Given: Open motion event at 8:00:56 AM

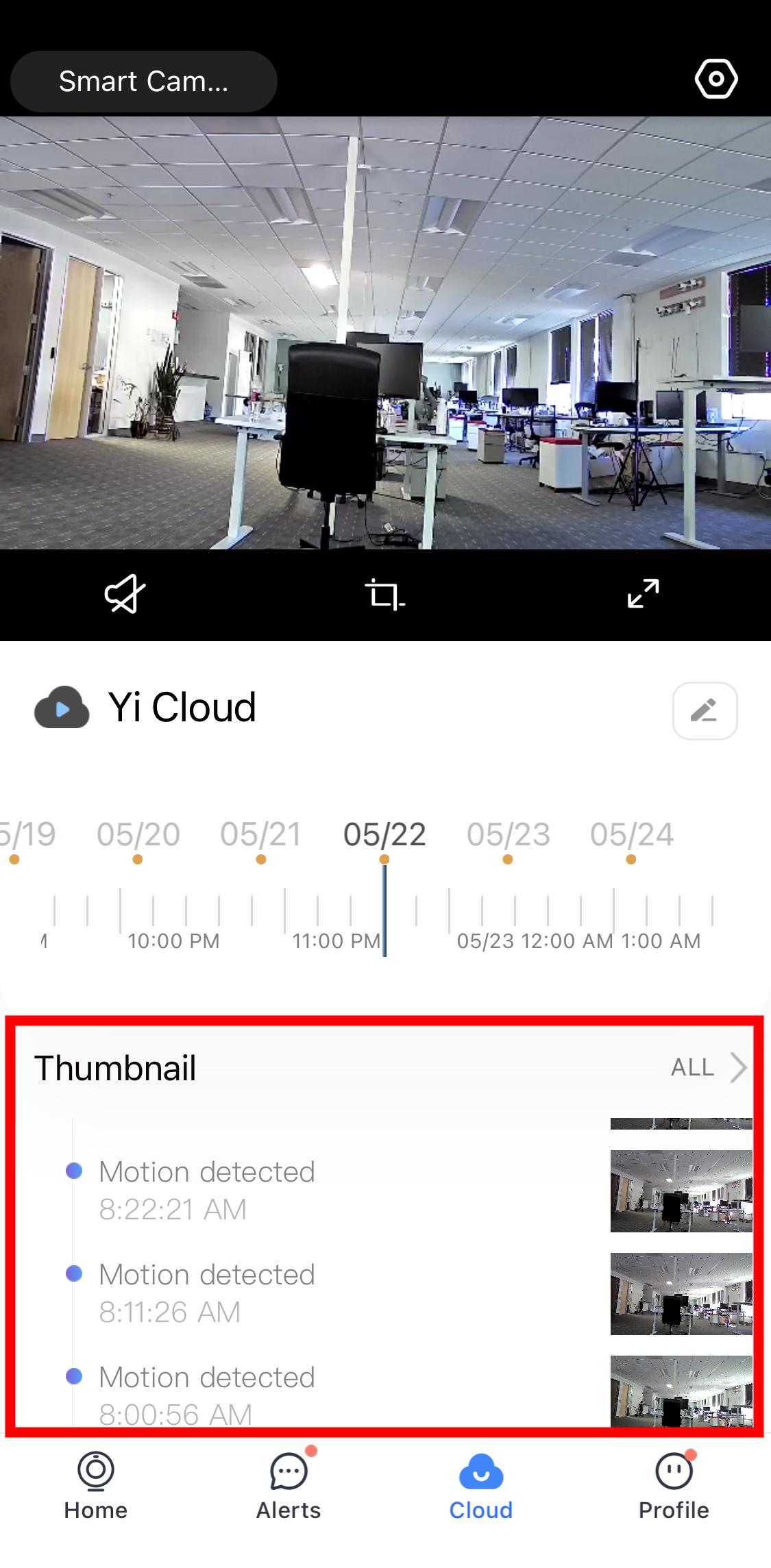Looking at the screenshot, I should pyautogui.click(x=206, y=1394).
